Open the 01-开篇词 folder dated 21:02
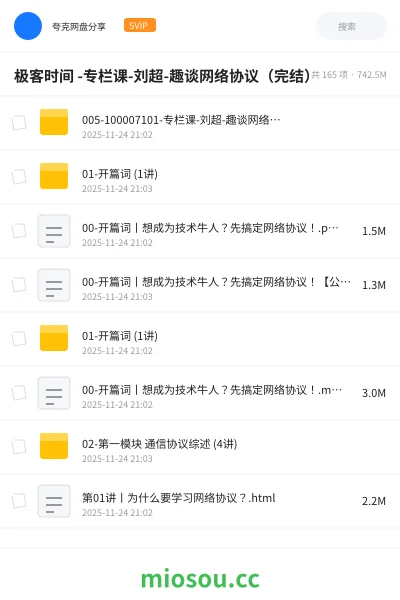 pos(200,339)
